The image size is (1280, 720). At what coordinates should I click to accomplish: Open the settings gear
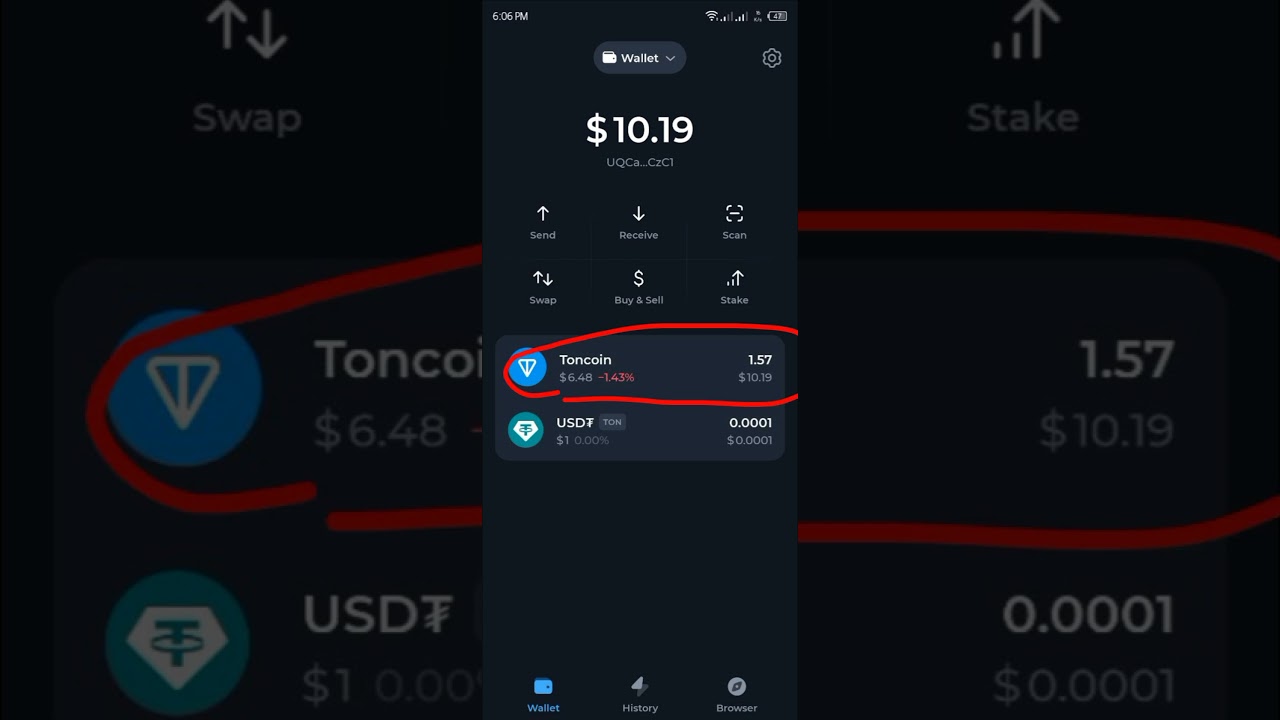coord(771,58)
